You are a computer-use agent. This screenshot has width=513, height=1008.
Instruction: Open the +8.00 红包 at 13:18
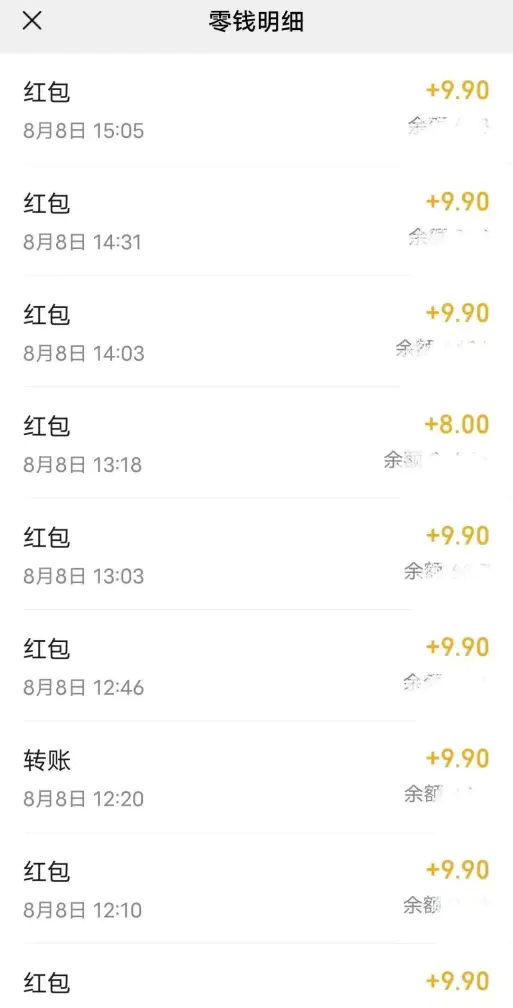tap(256, 442)
